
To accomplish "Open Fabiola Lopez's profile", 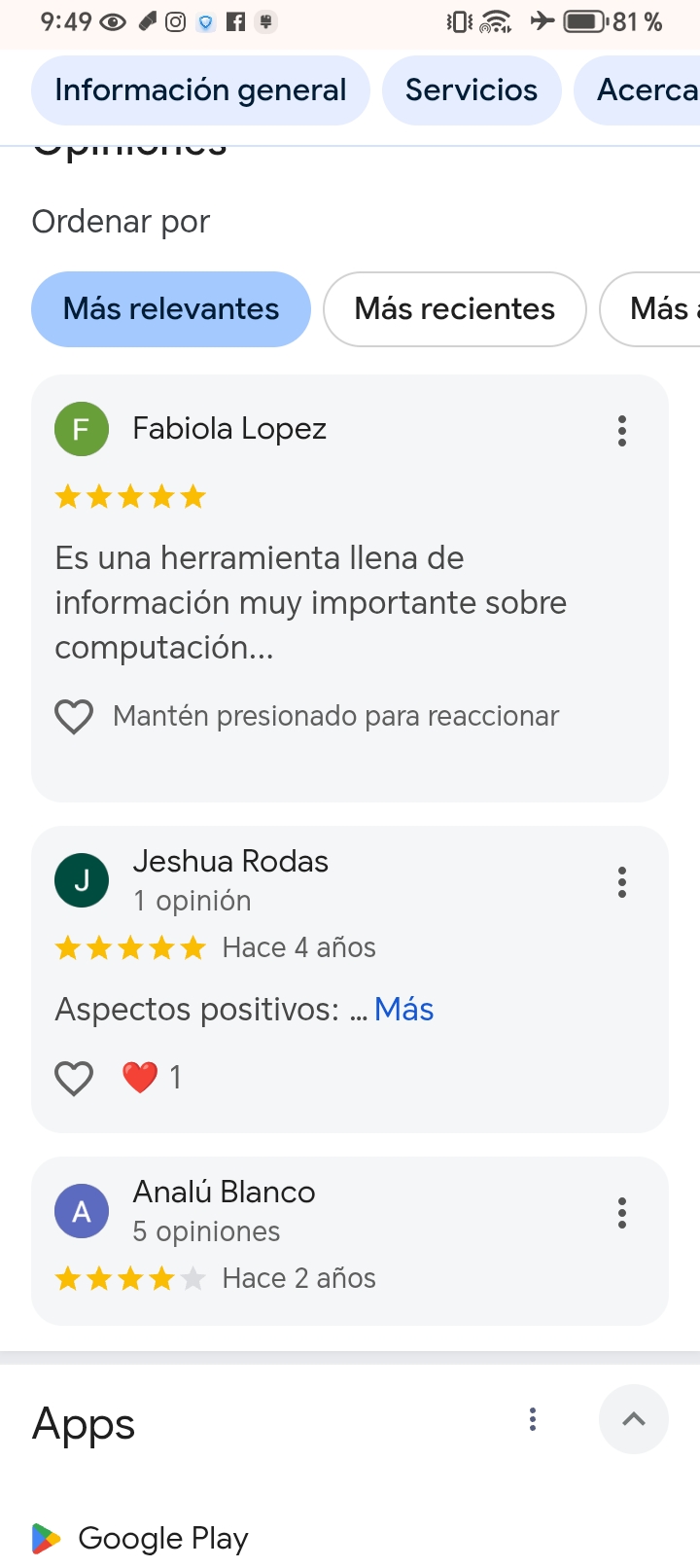I will (x=229, y=428).
